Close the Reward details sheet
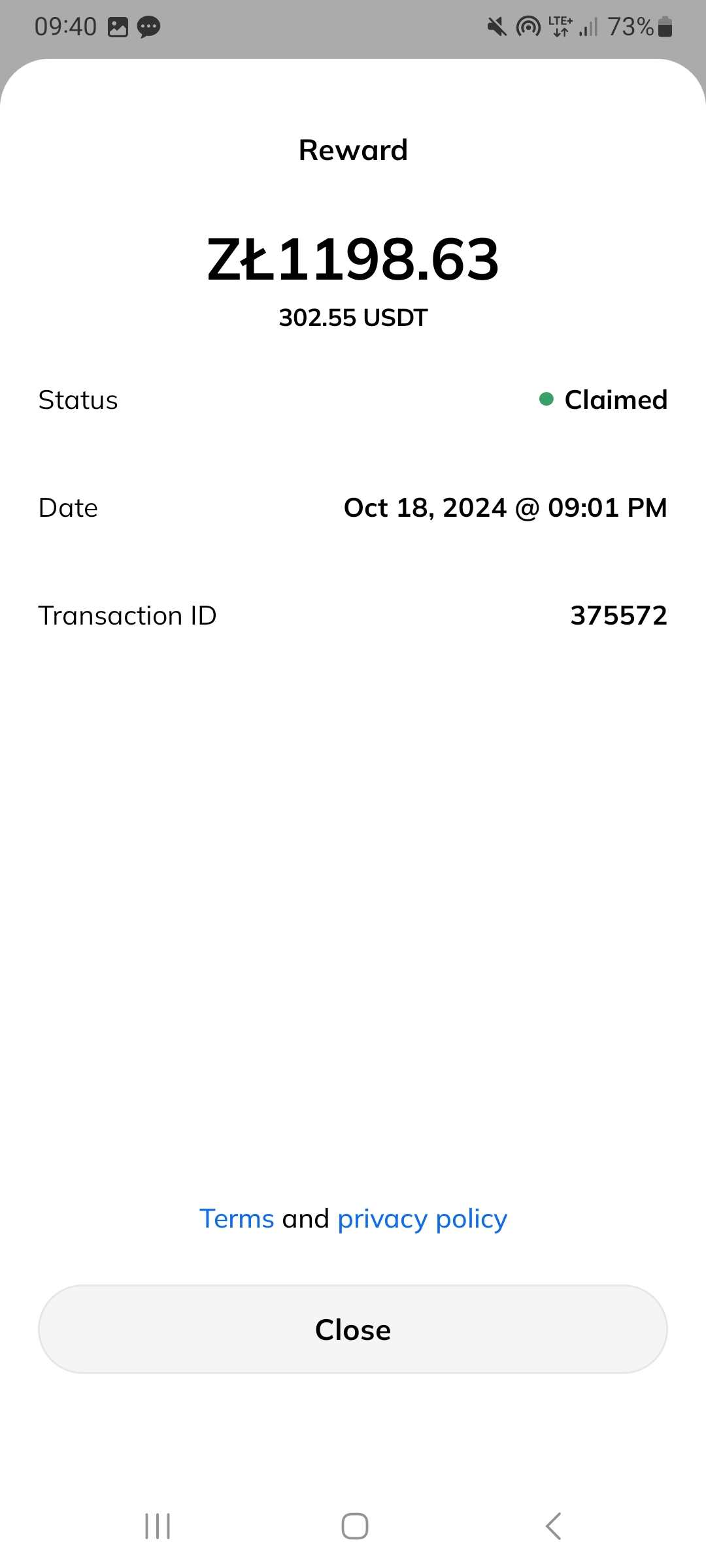 353,1330
